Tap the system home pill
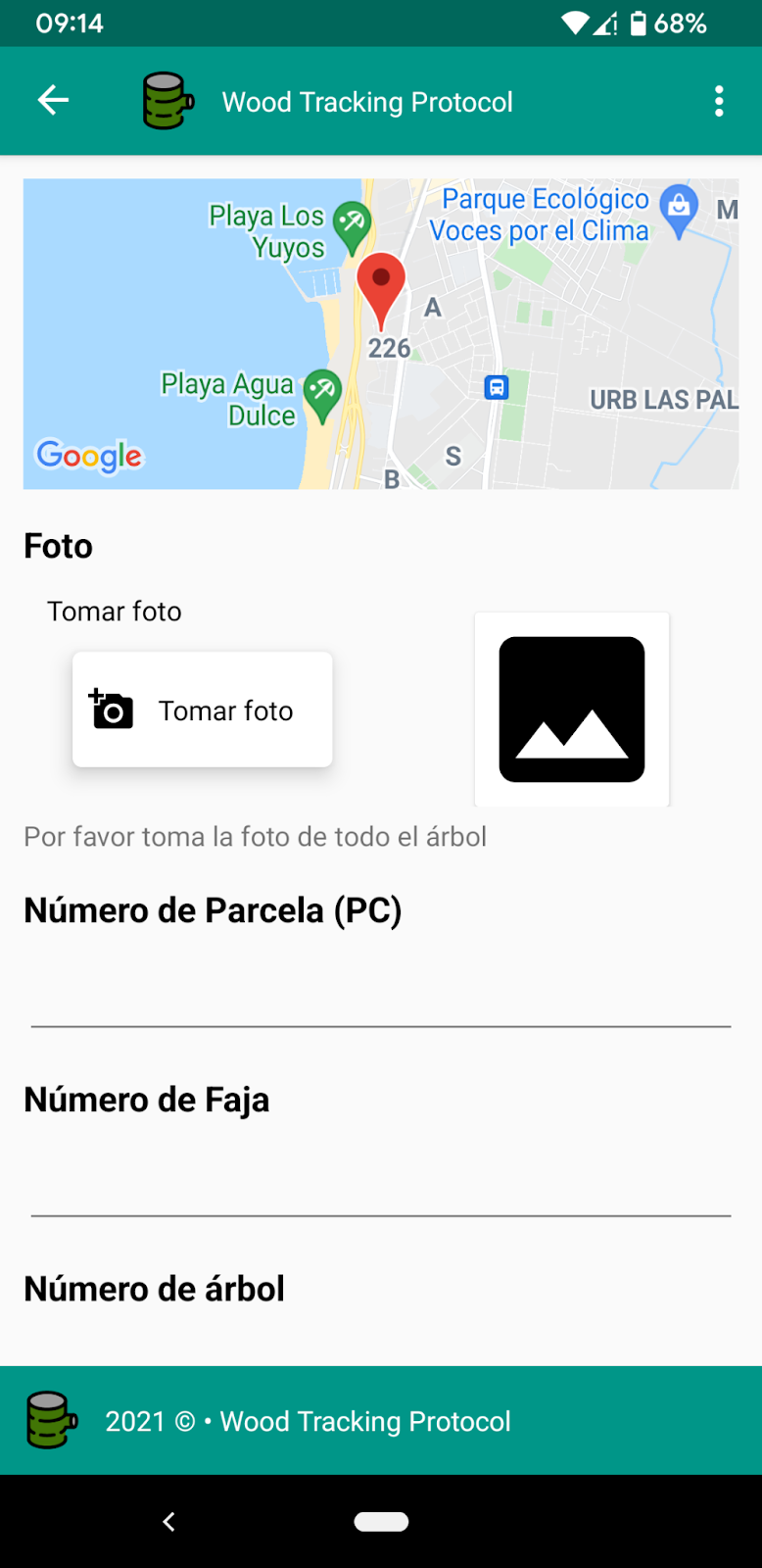The width and height of the screenshot is (762, 1568). (x=381, y=1521)
